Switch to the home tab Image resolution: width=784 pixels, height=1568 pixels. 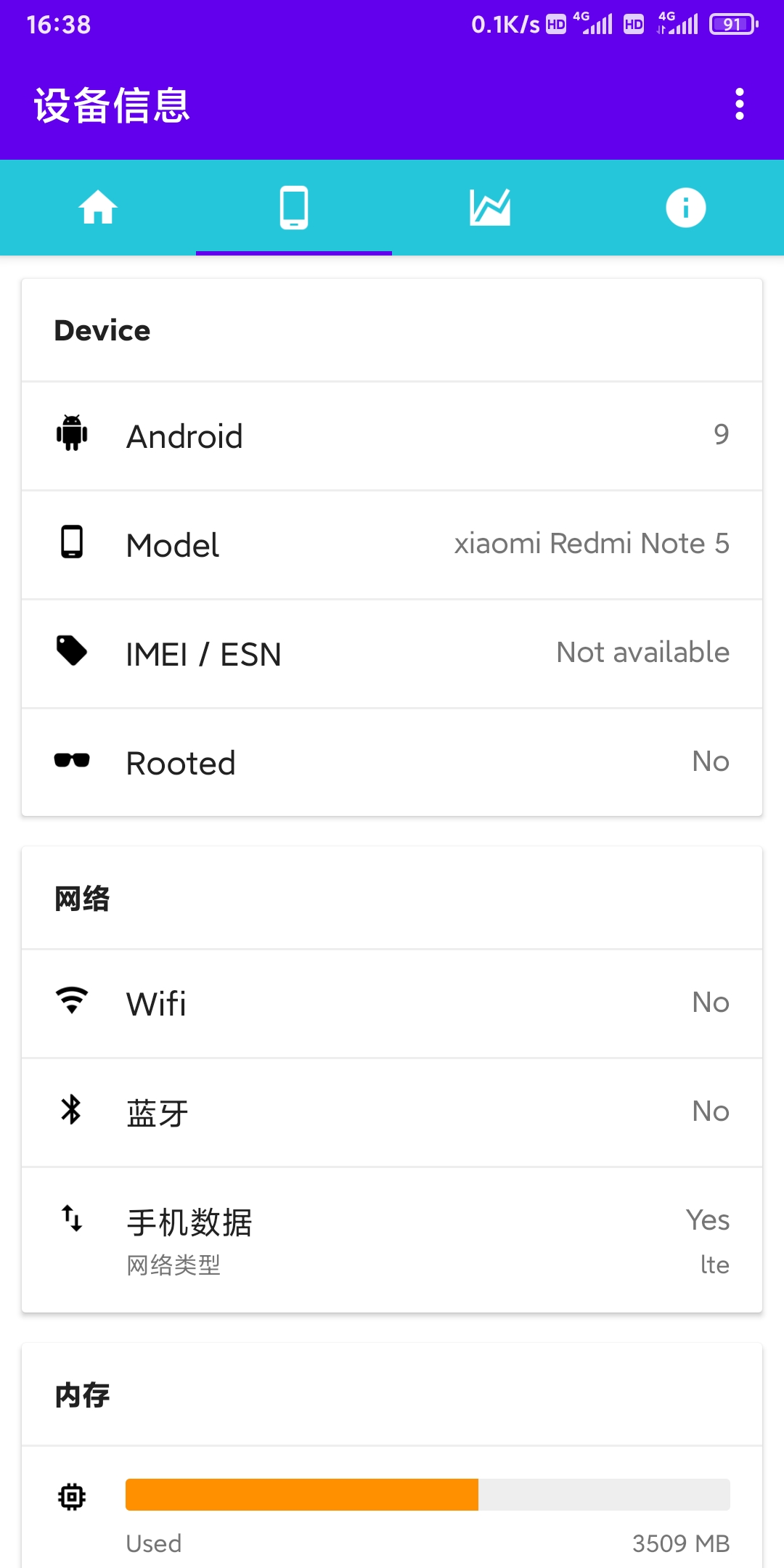(98, 208)
